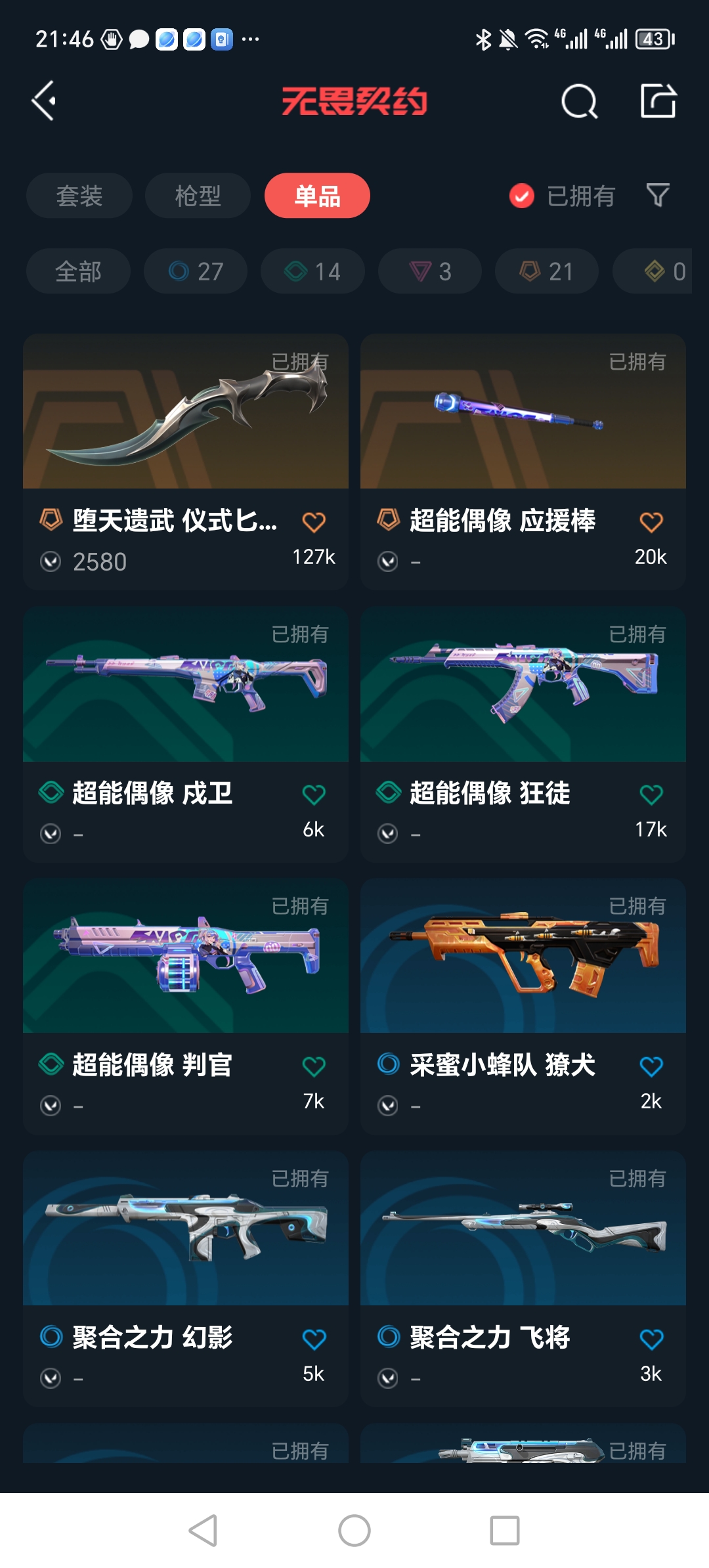
Task: Select the green rarity filter showing 14
Action: point(311,271)
